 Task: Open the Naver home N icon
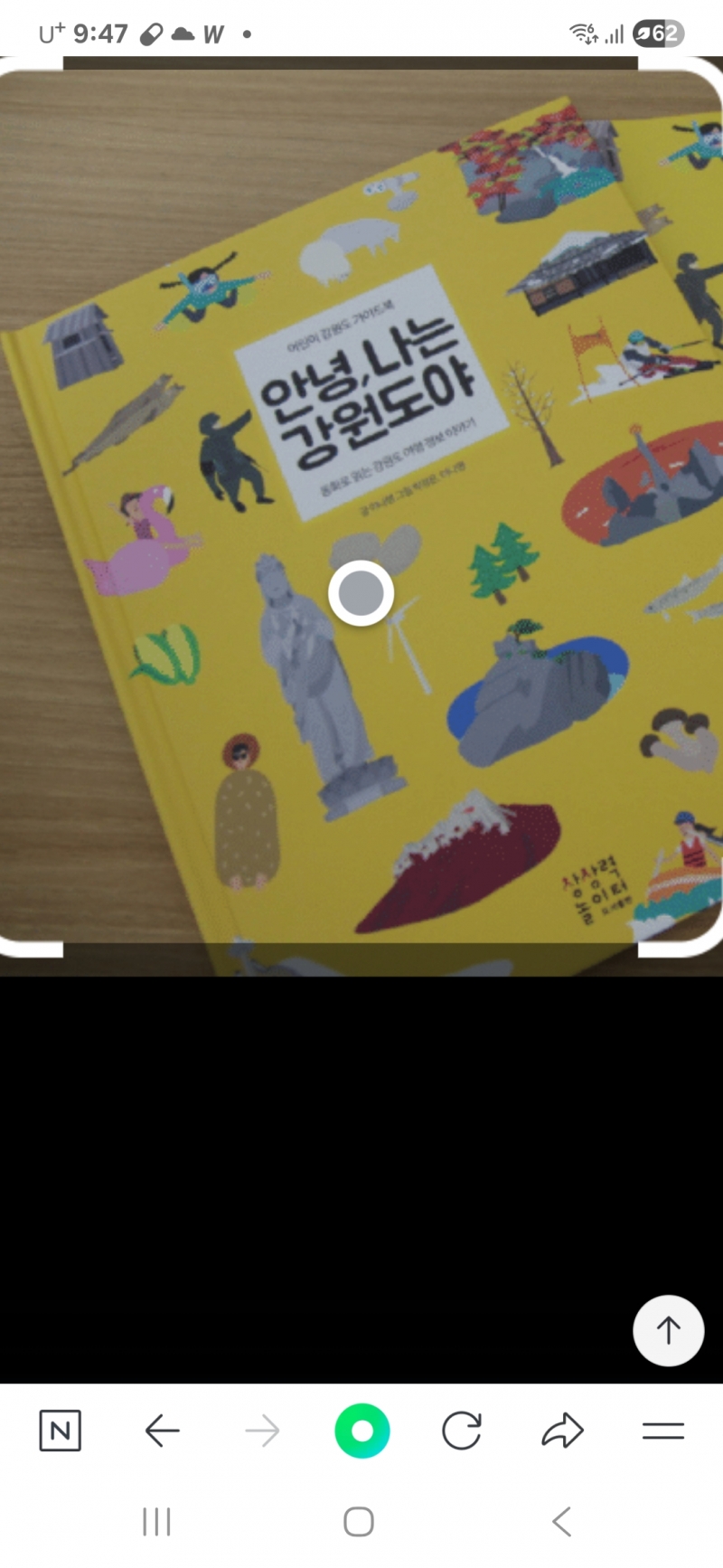click(x=61, y=1431)
